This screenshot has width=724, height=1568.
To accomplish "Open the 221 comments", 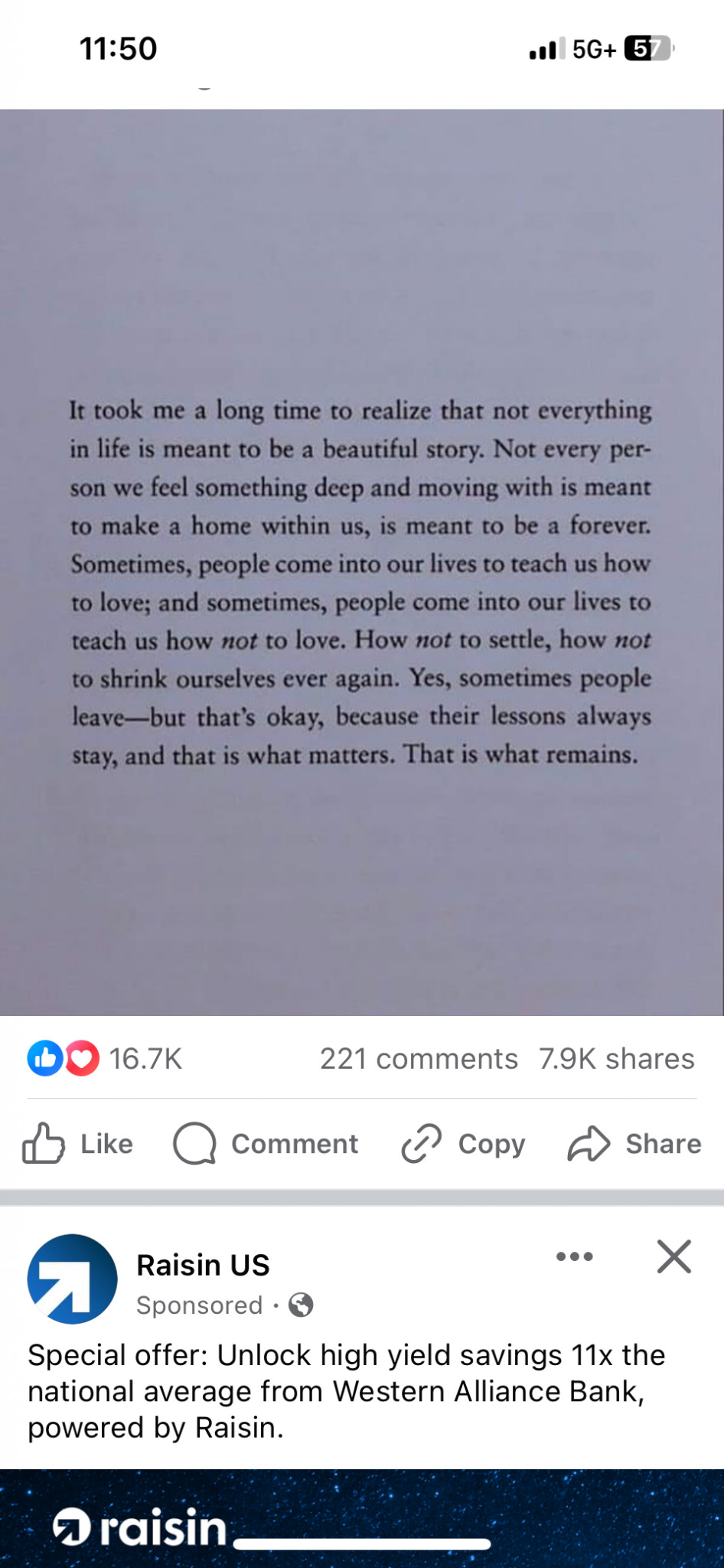I will pyautogui.click(x=419, y=1059).
